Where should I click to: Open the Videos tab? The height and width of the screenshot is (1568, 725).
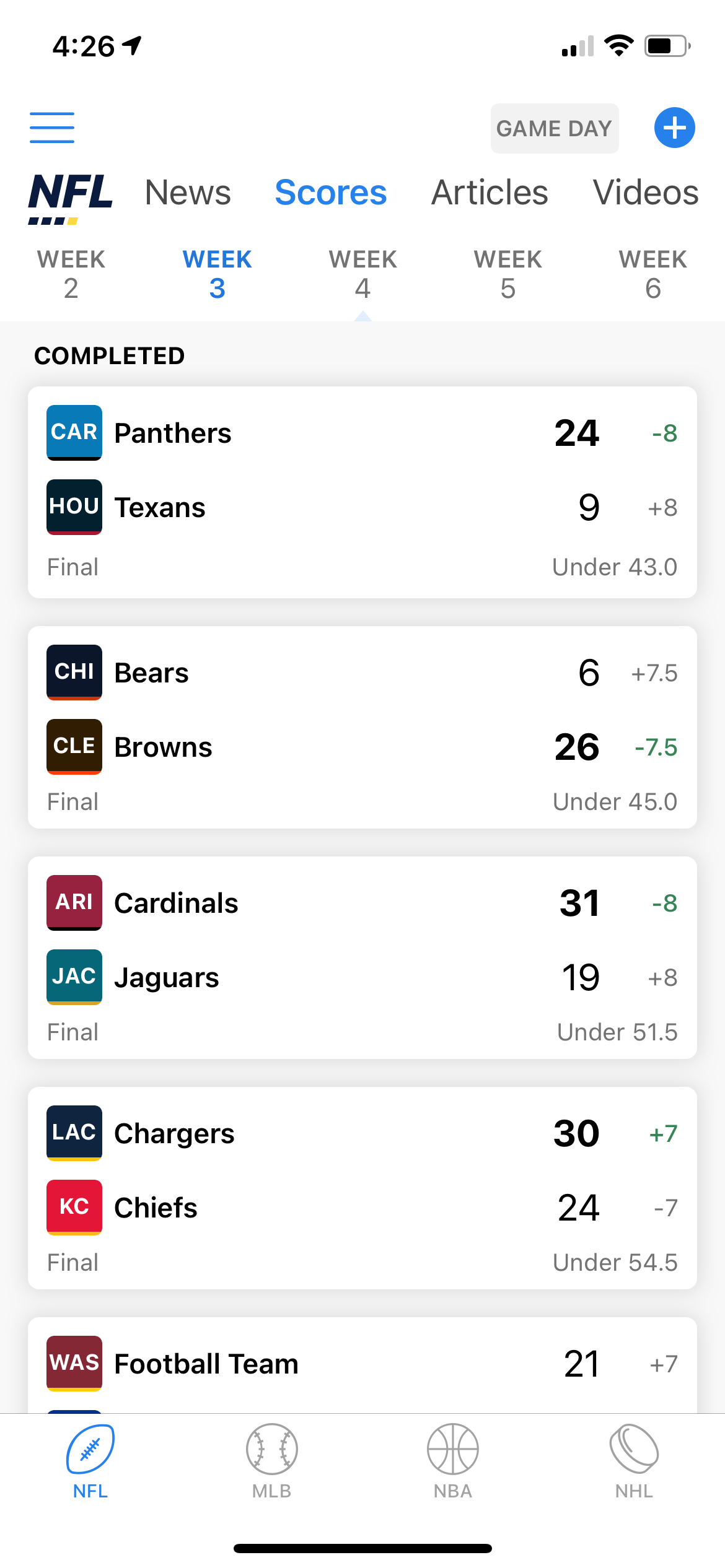tap(646, 193)
